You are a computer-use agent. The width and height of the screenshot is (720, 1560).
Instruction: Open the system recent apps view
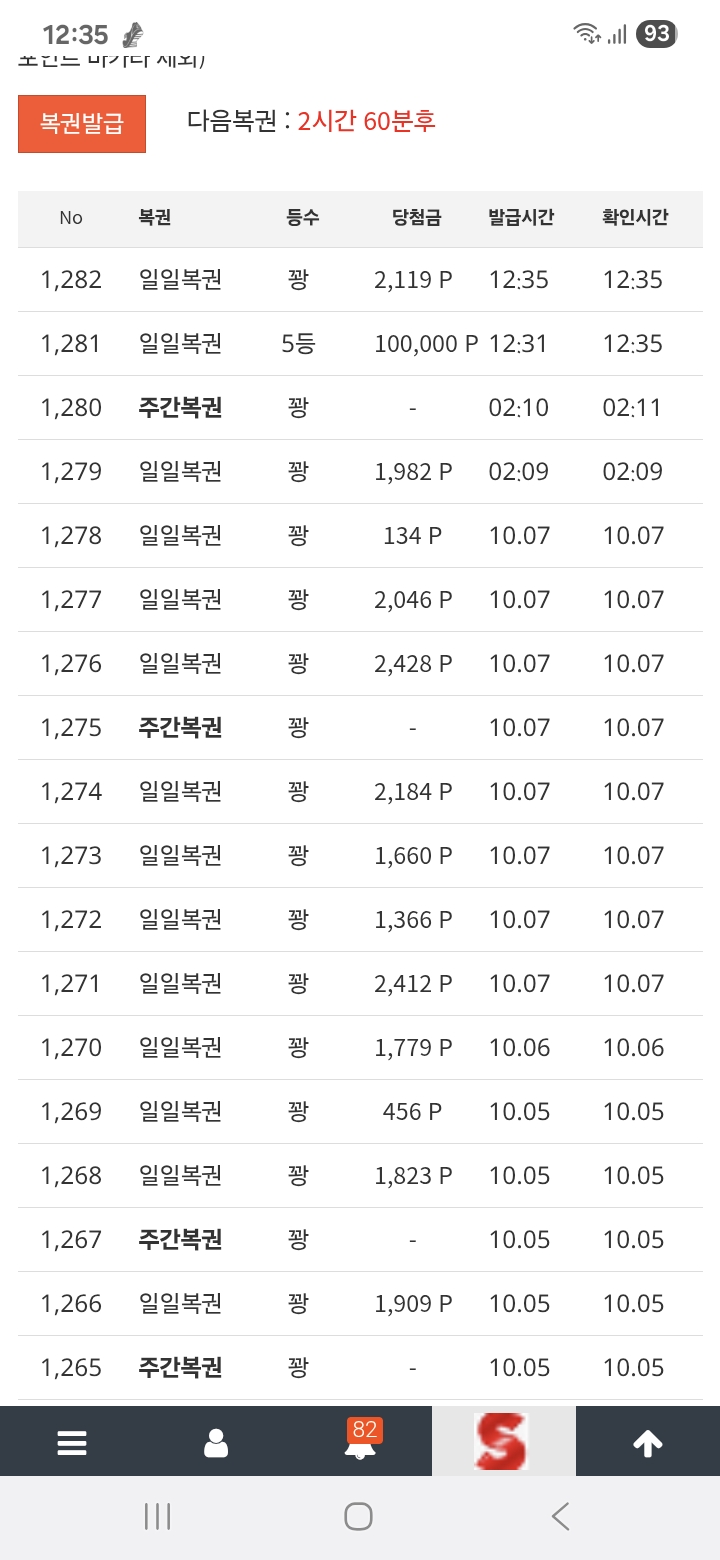(x=158, y=1516)
